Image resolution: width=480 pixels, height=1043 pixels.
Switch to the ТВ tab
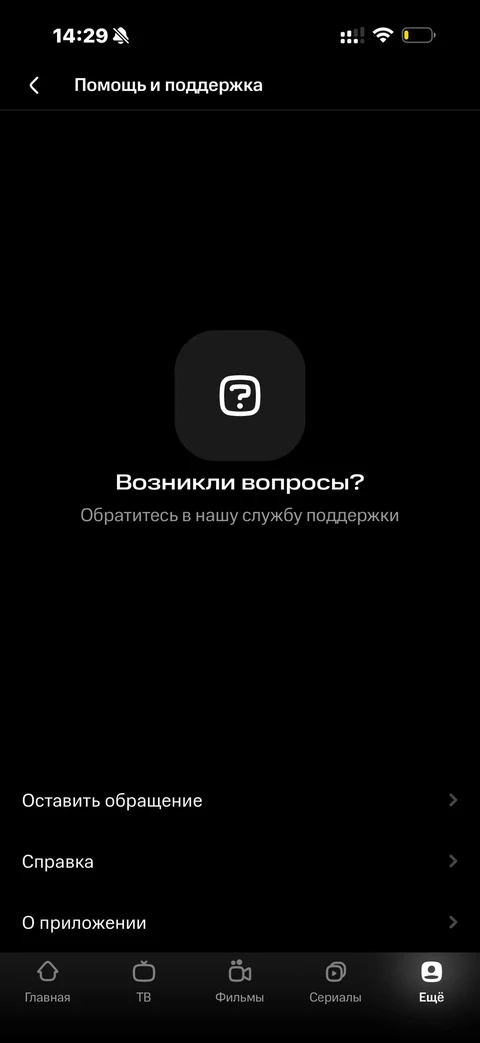coord(144,981)
